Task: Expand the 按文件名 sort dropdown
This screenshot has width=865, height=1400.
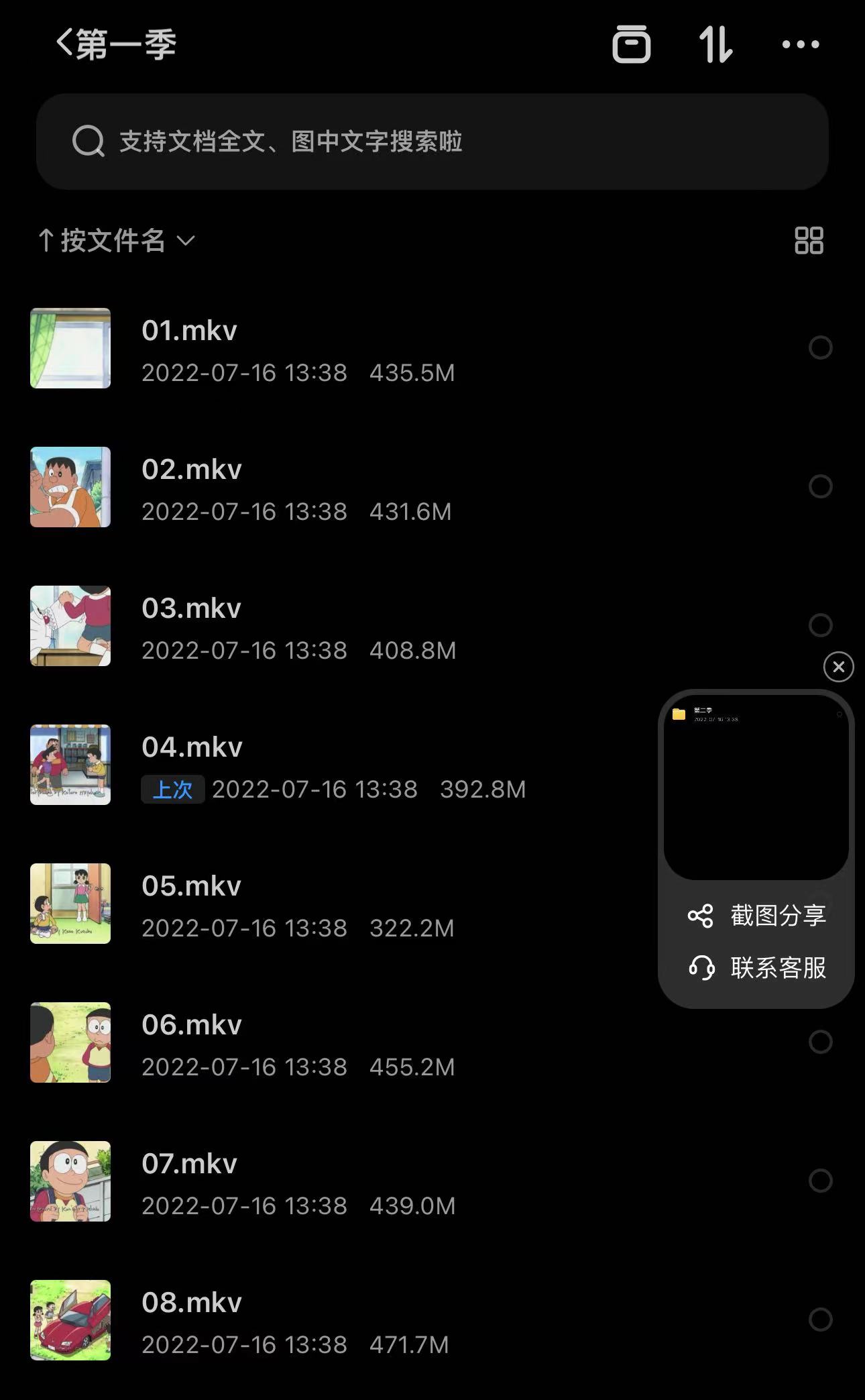Action: tap(117, 241)
